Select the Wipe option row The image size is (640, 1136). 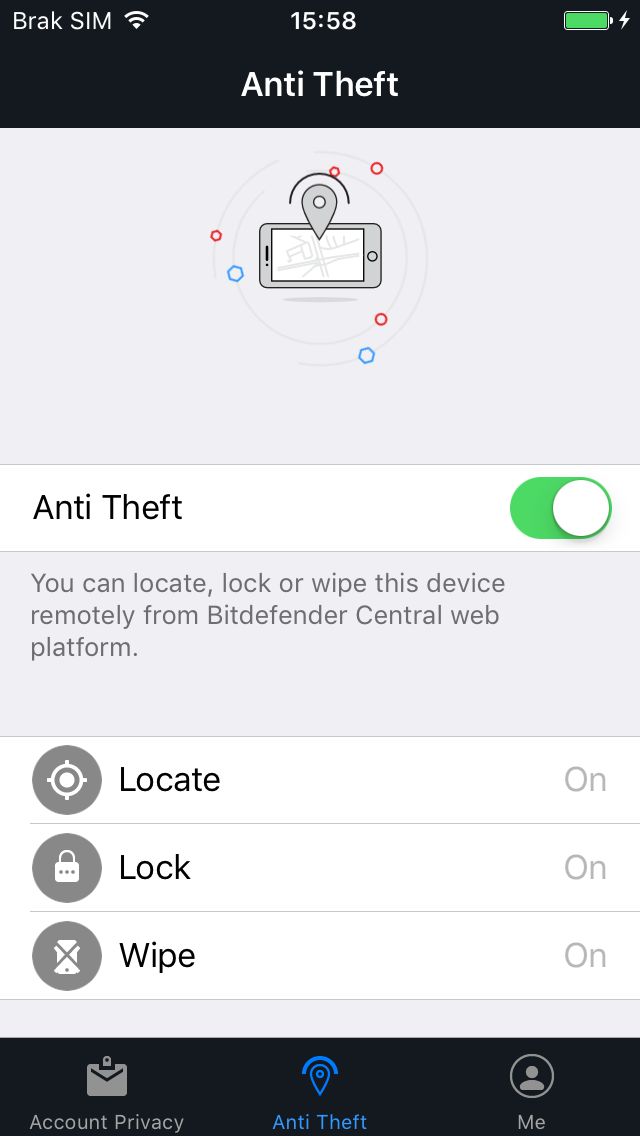320,956
